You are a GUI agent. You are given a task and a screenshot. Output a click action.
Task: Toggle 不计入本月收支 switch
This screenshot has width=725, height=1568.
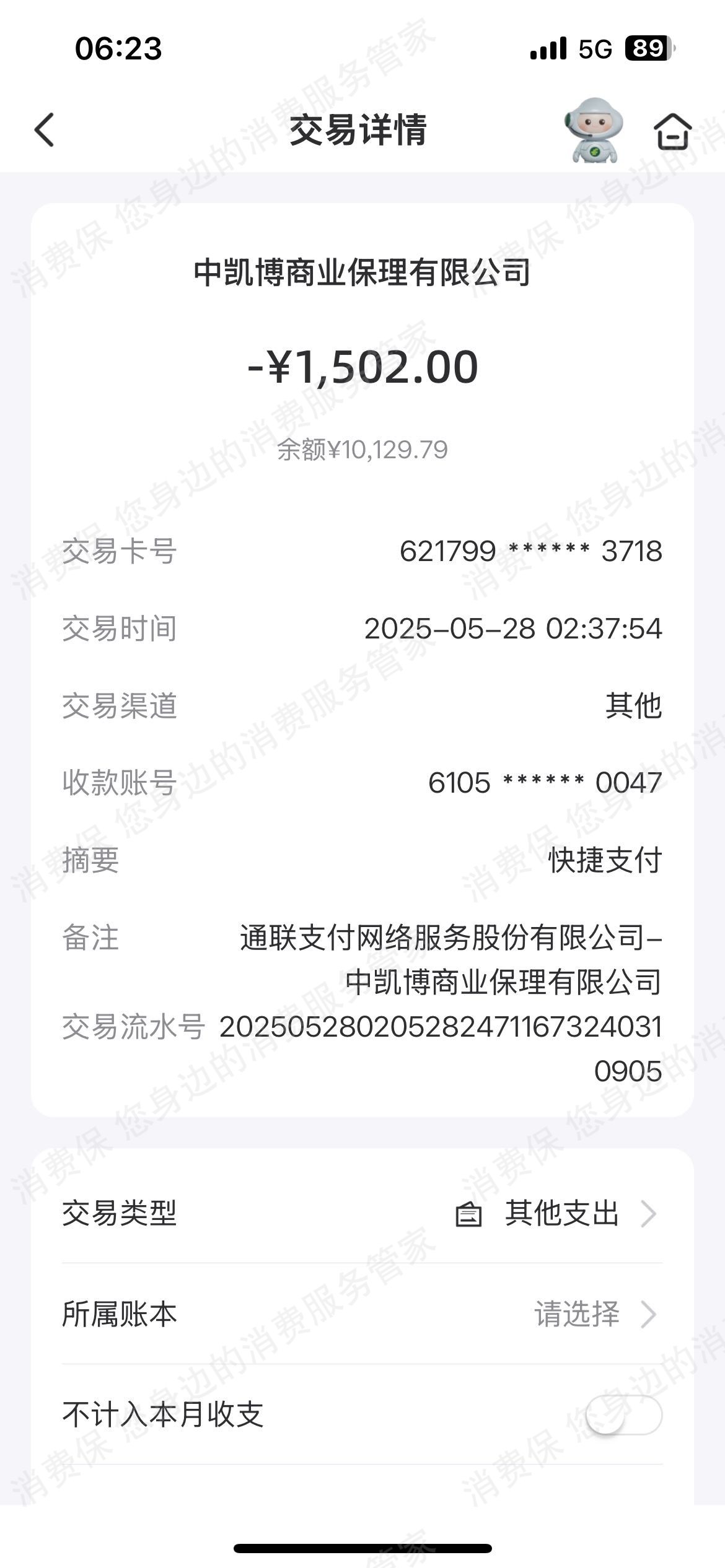point(623,1414)
